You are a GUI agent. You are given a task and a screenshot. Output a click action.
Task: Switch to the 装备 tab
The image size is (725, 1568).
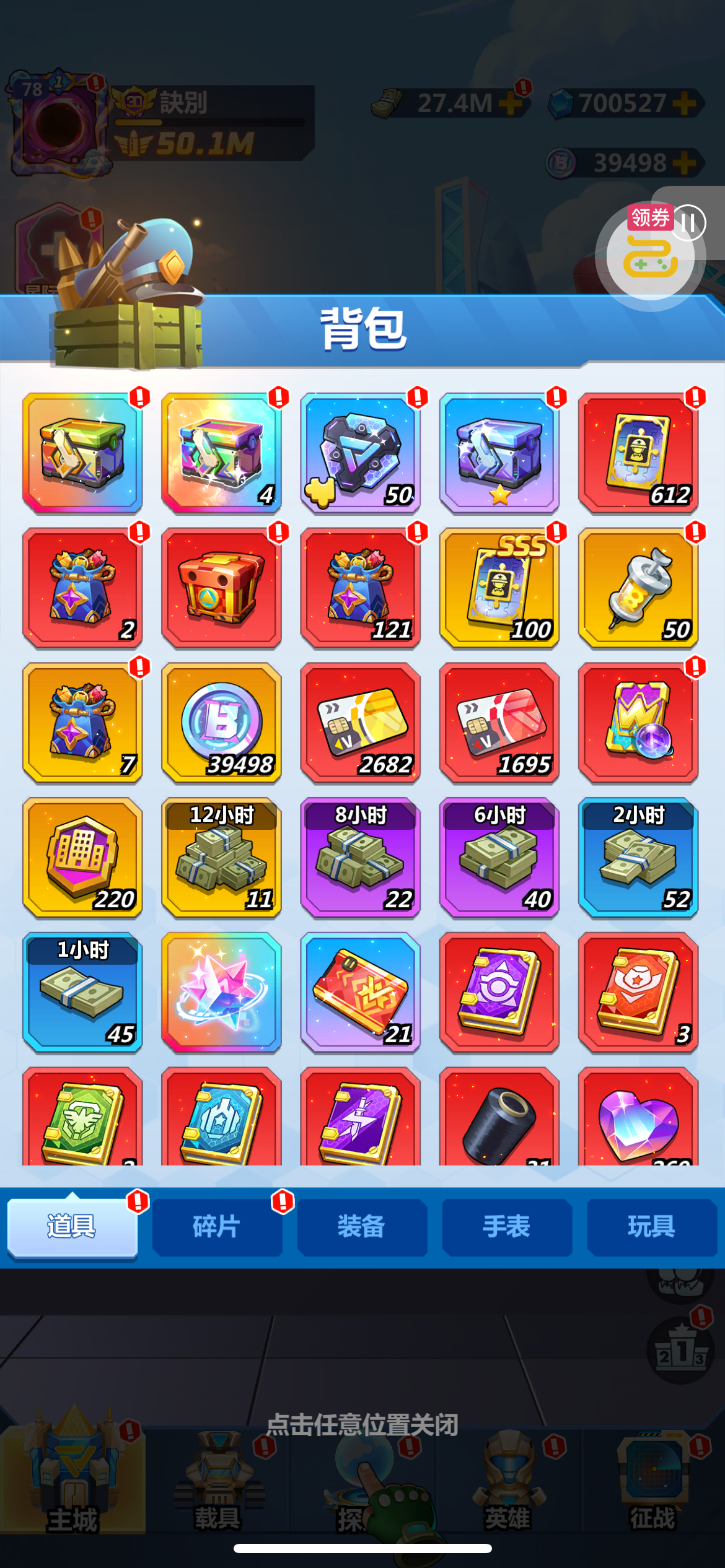tap(362, 1226)
